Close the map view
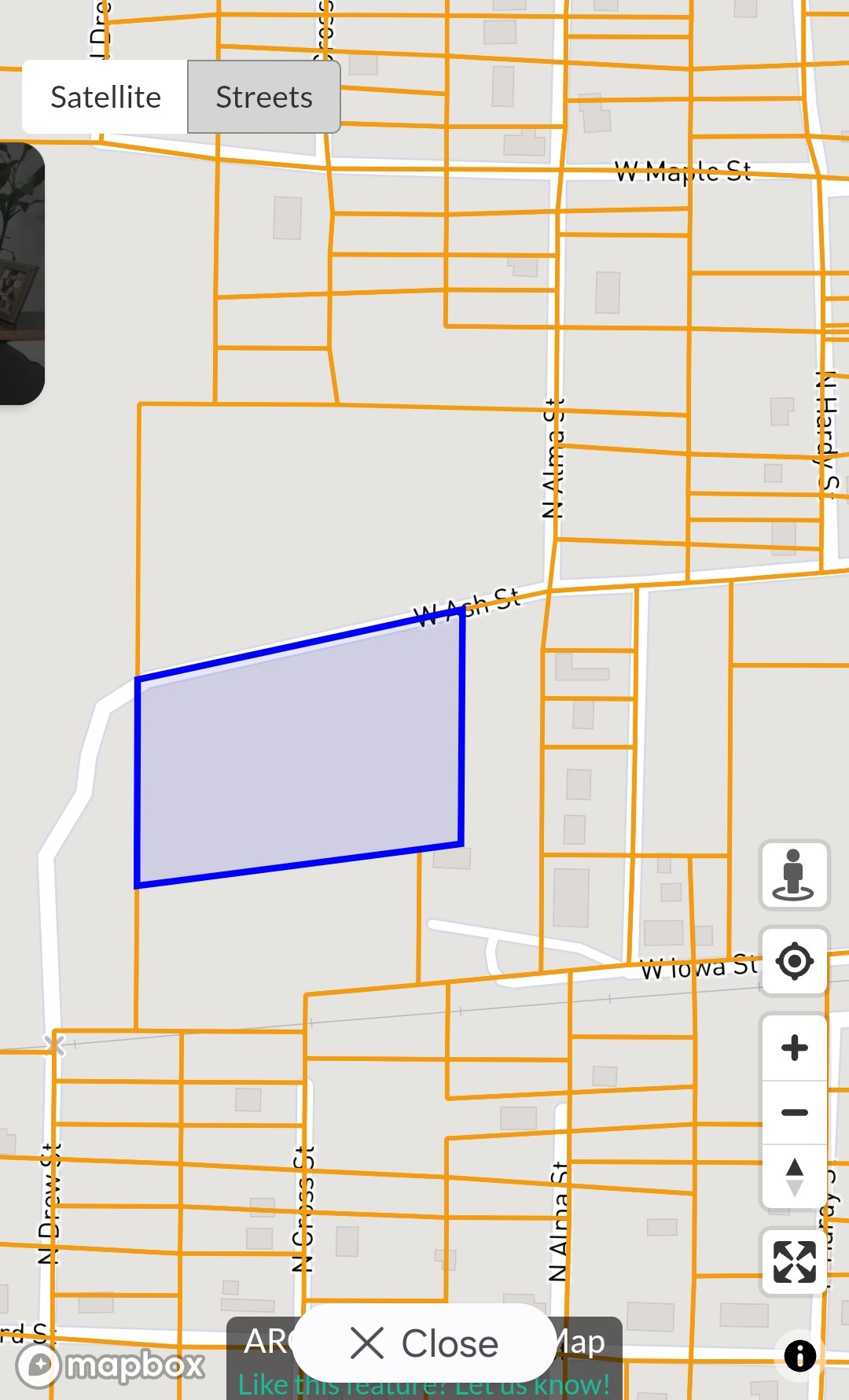The image size is (849, 1400). [424, 1343]
